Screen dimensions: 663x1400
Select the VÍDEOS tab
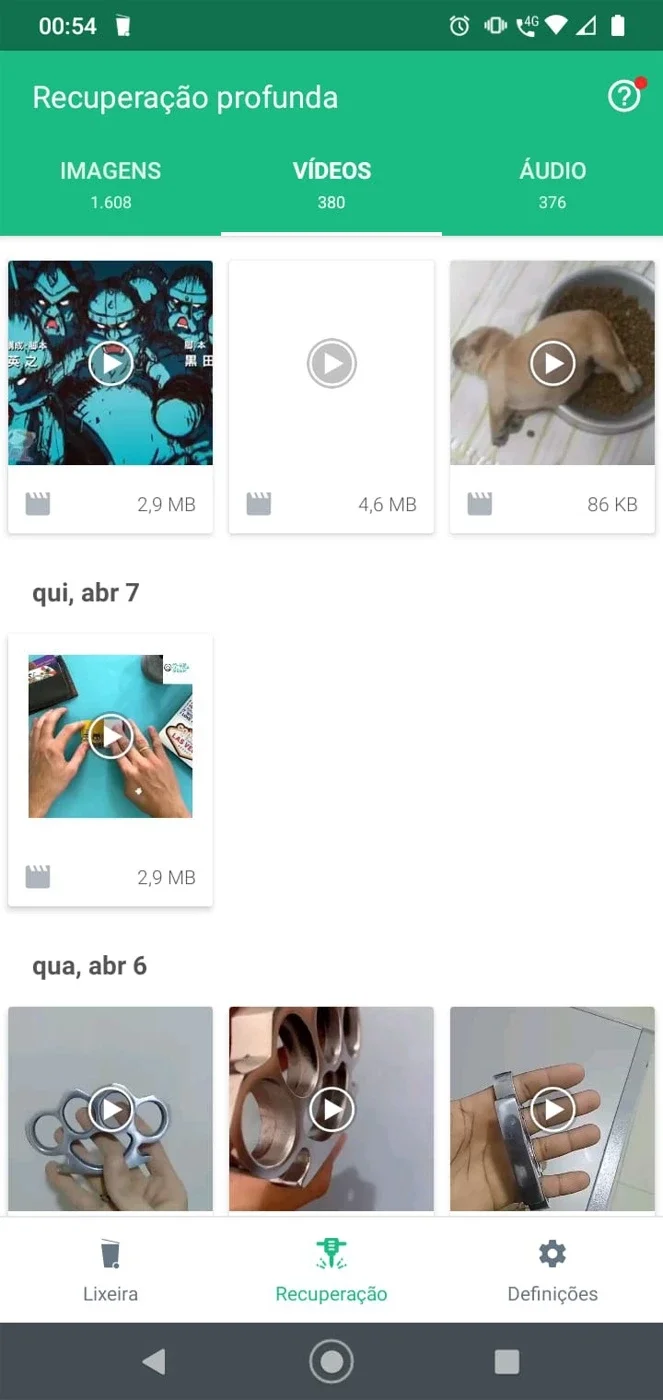tap(331, 184)
